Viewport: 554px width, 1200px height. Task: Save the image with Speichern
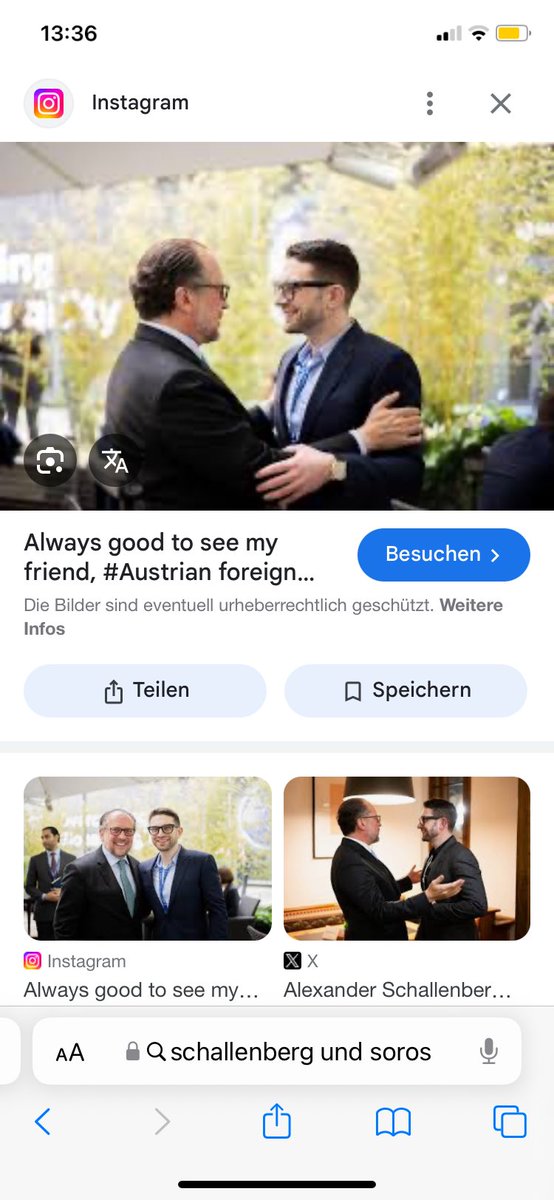pyautogui.click(x=406, y=691)
